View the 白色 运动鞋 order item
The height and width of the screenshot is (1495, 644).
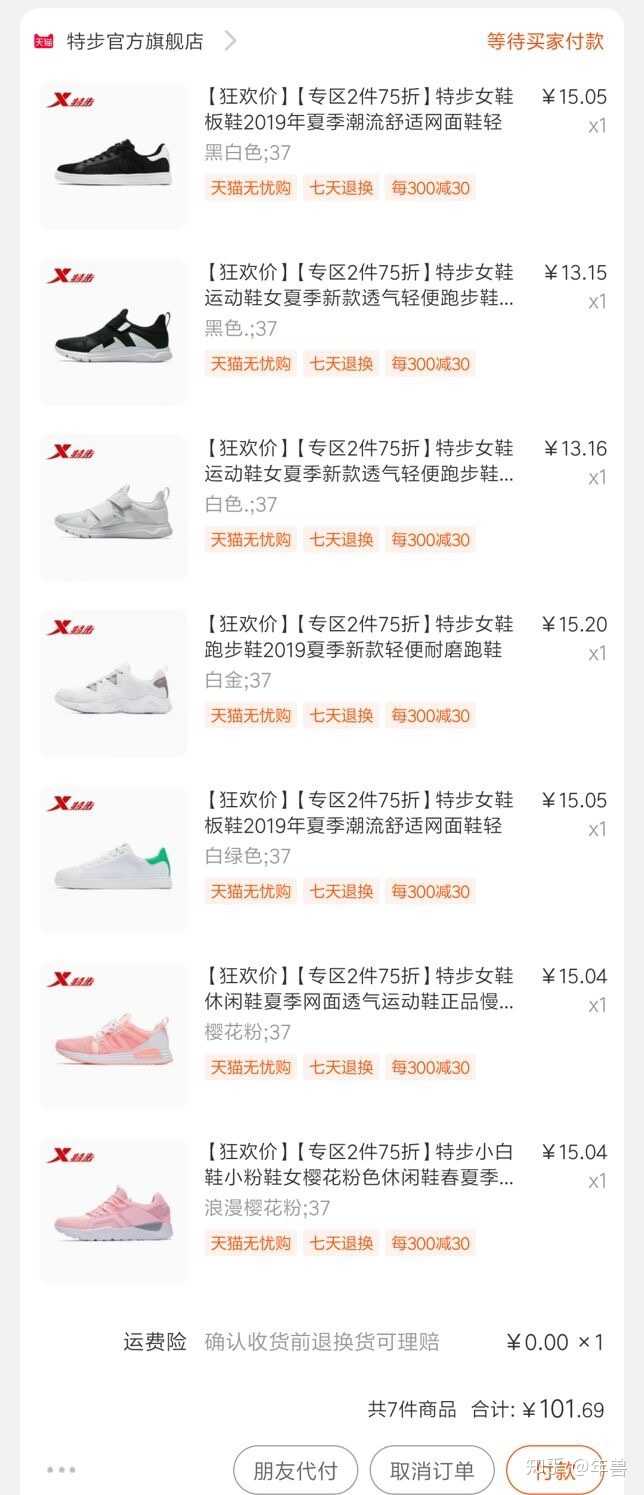click(x=358, y=462)
